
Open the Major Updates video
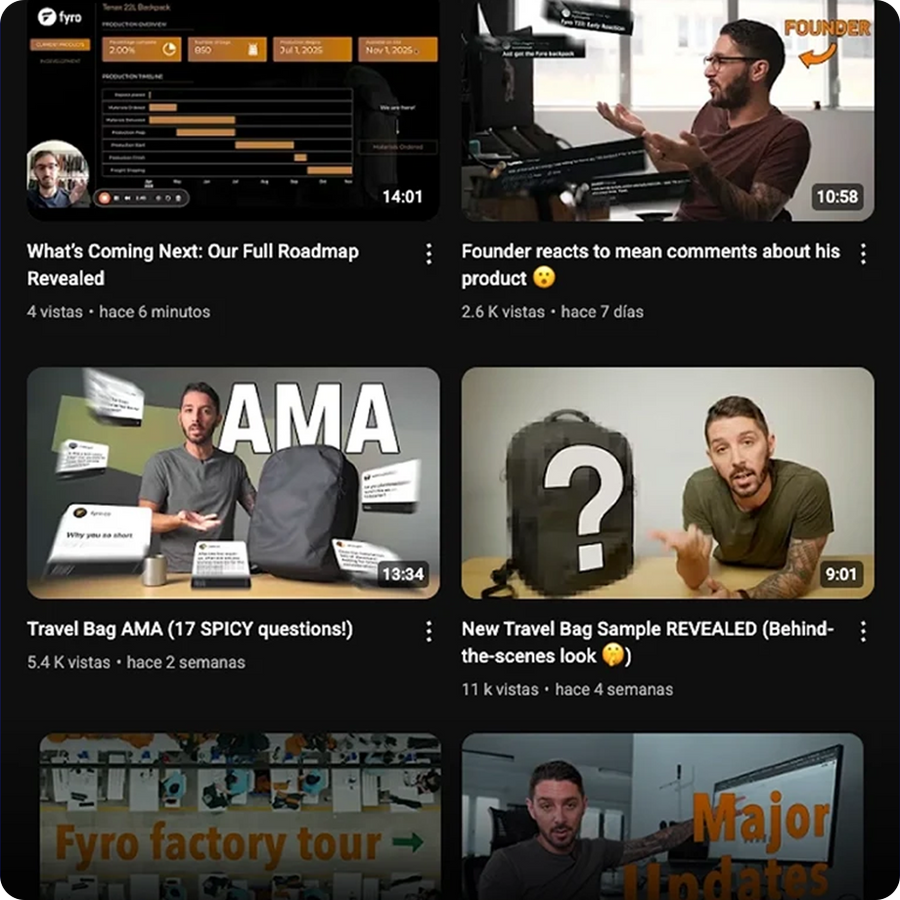click(662, 816)
